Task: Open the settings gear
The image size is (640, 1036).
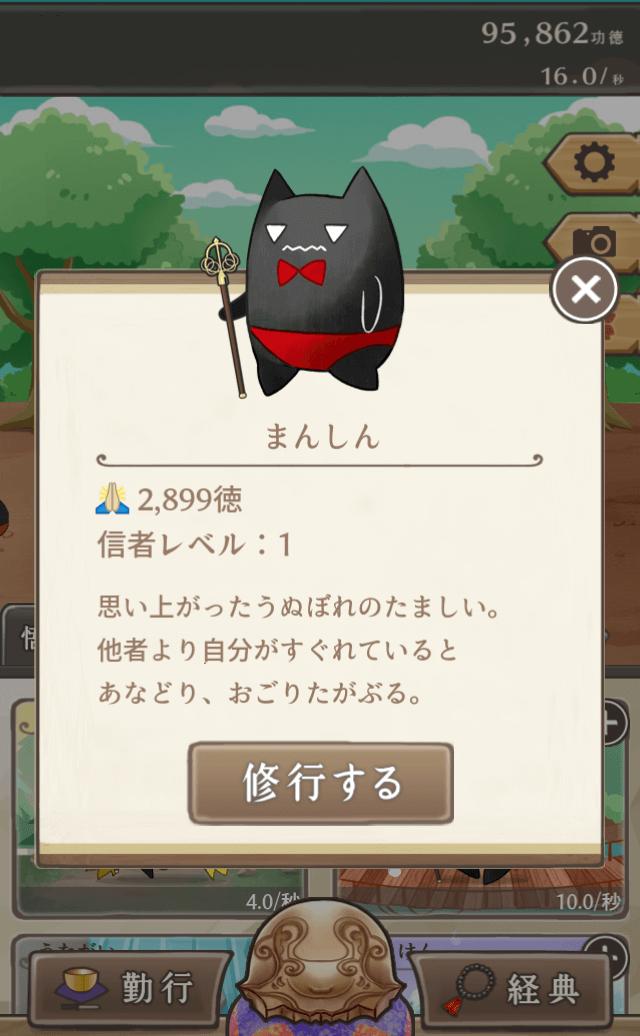Action: pyautogui.click(x=596, y=163)
